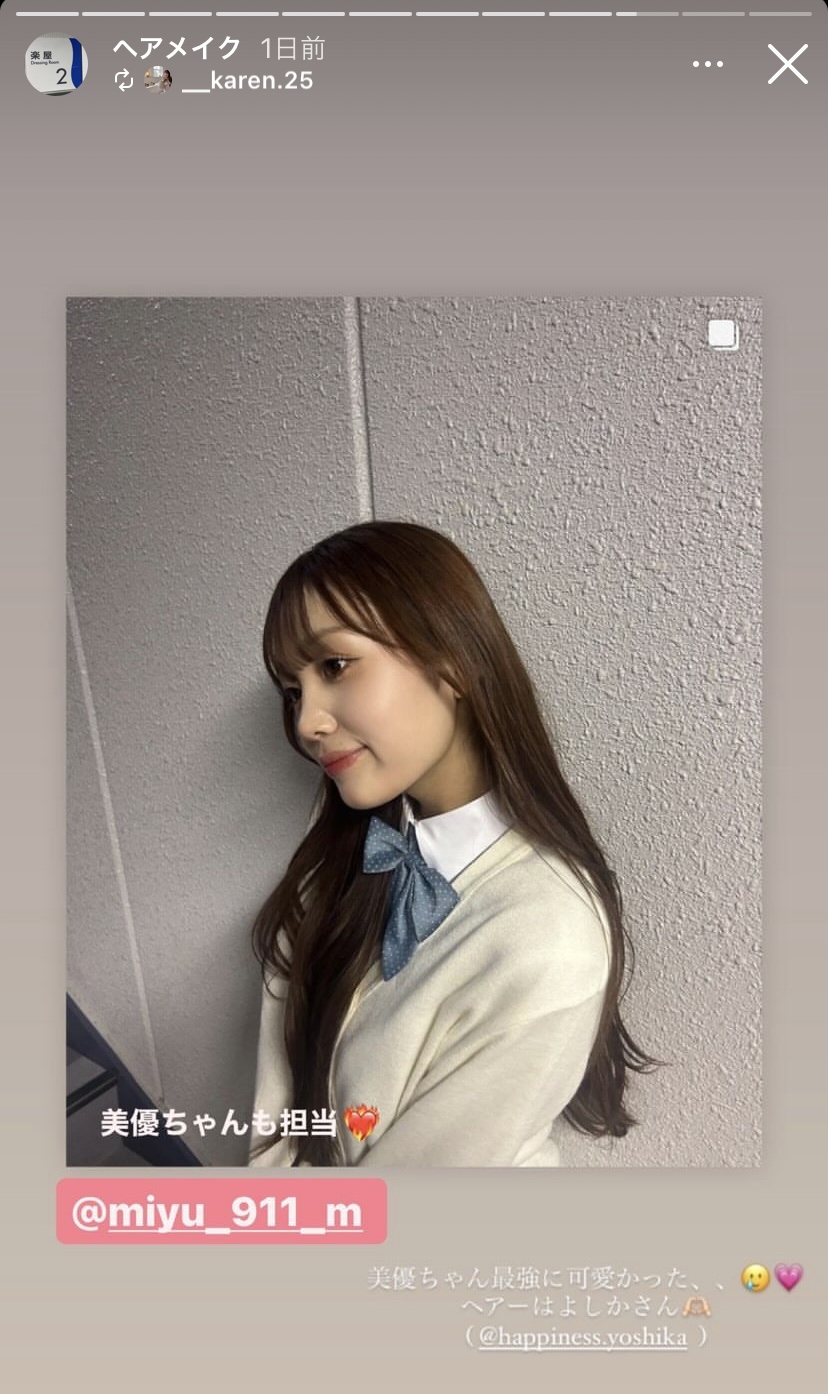Viewport: 828px width, 1394px height.
Task: Open reshared account __karen.25
Action: pos(247,81)
